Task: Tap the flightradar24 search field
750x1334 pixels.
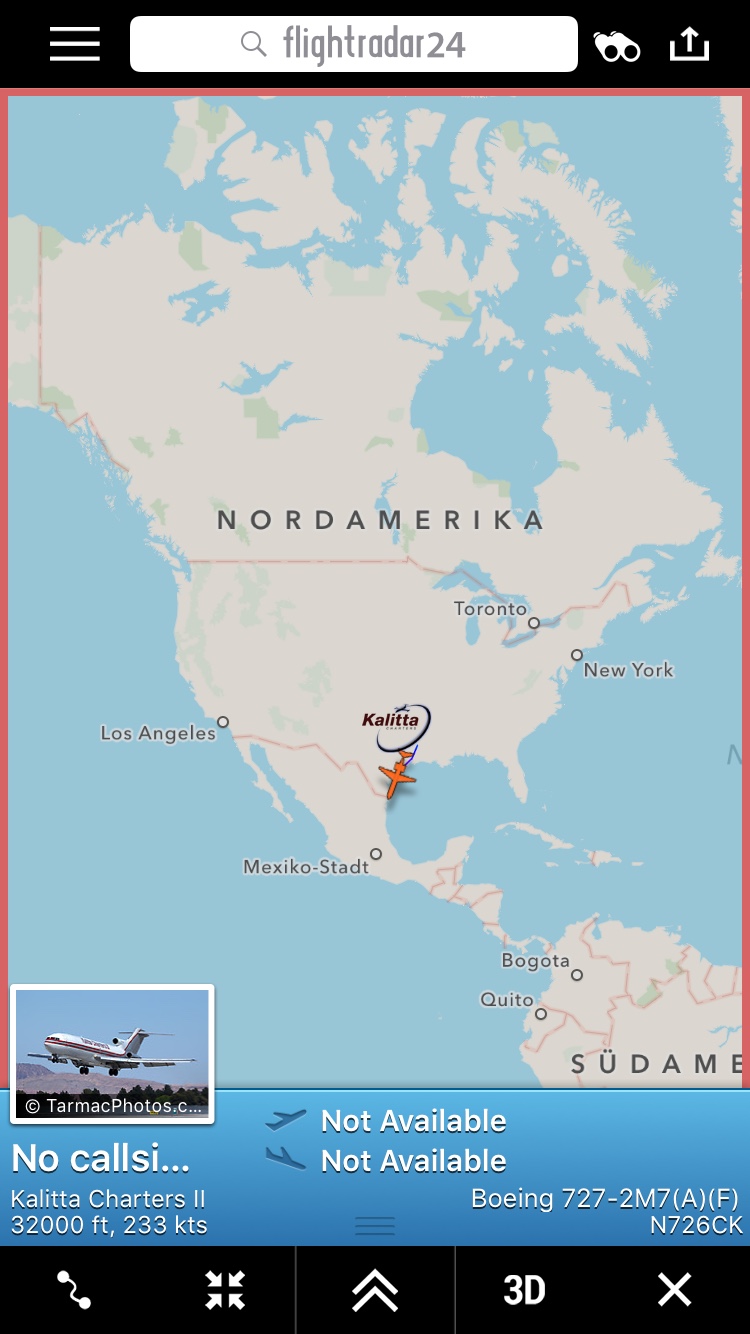Action: [x=354, y=44]
